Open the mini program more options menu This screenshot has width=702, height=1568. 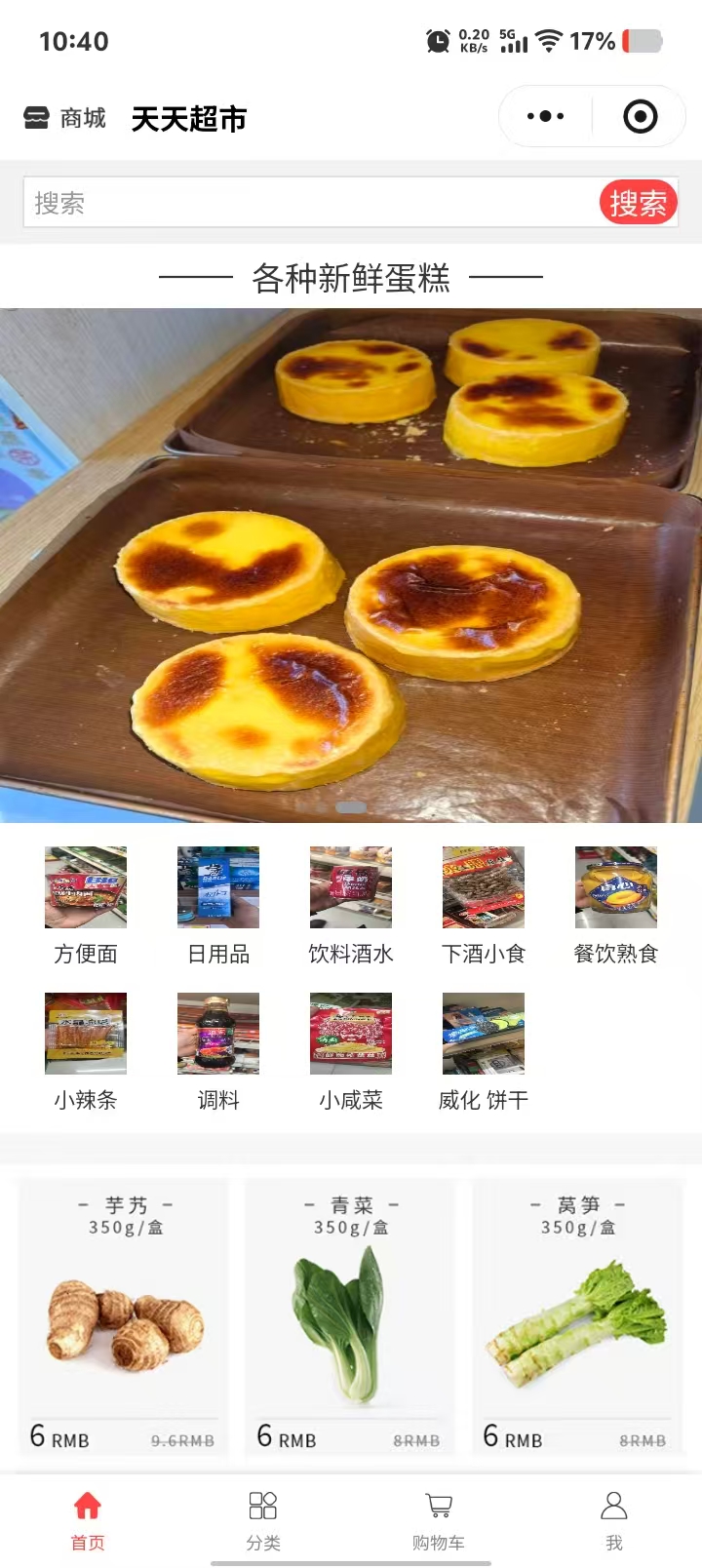pos(545,117)
